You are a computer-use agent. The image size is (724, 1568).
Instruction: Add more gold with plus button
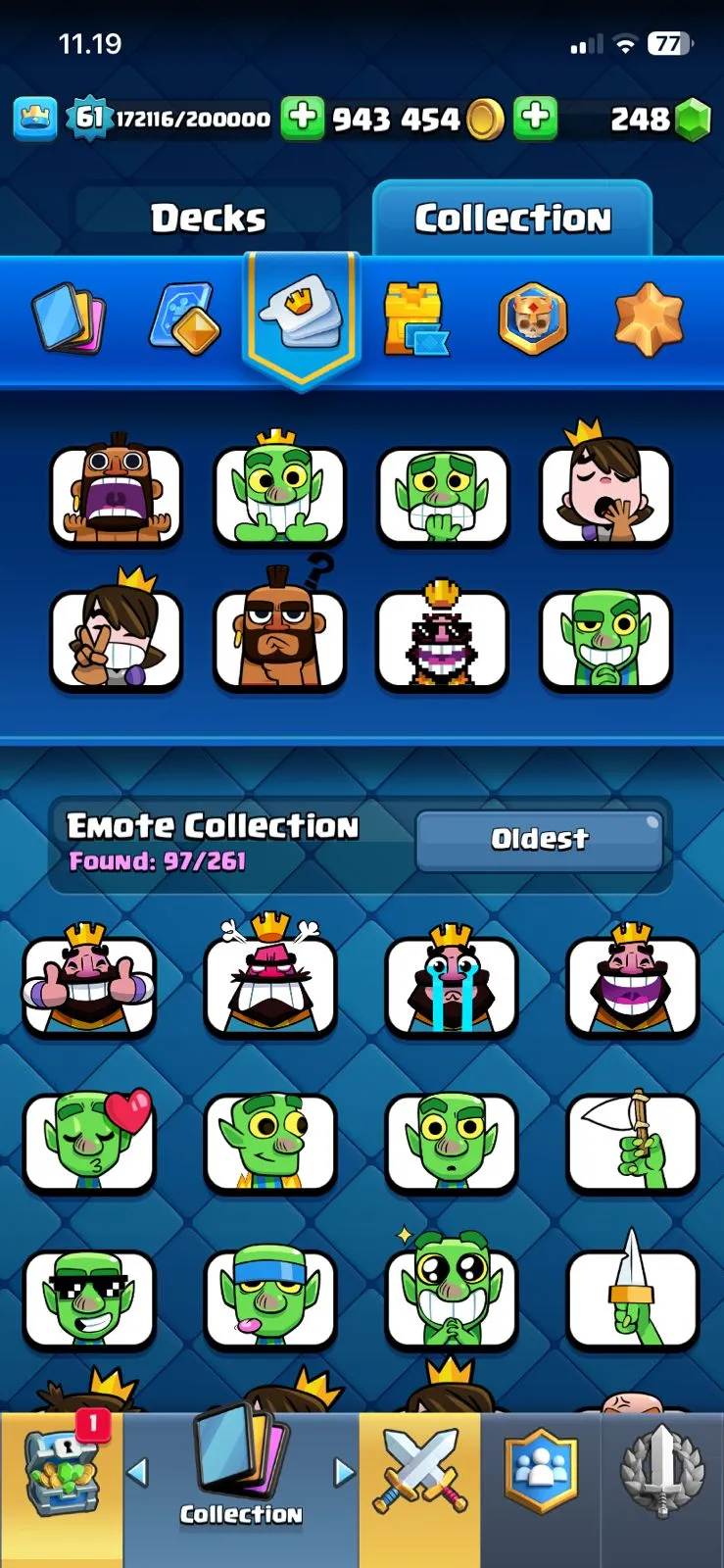point(303,119)
